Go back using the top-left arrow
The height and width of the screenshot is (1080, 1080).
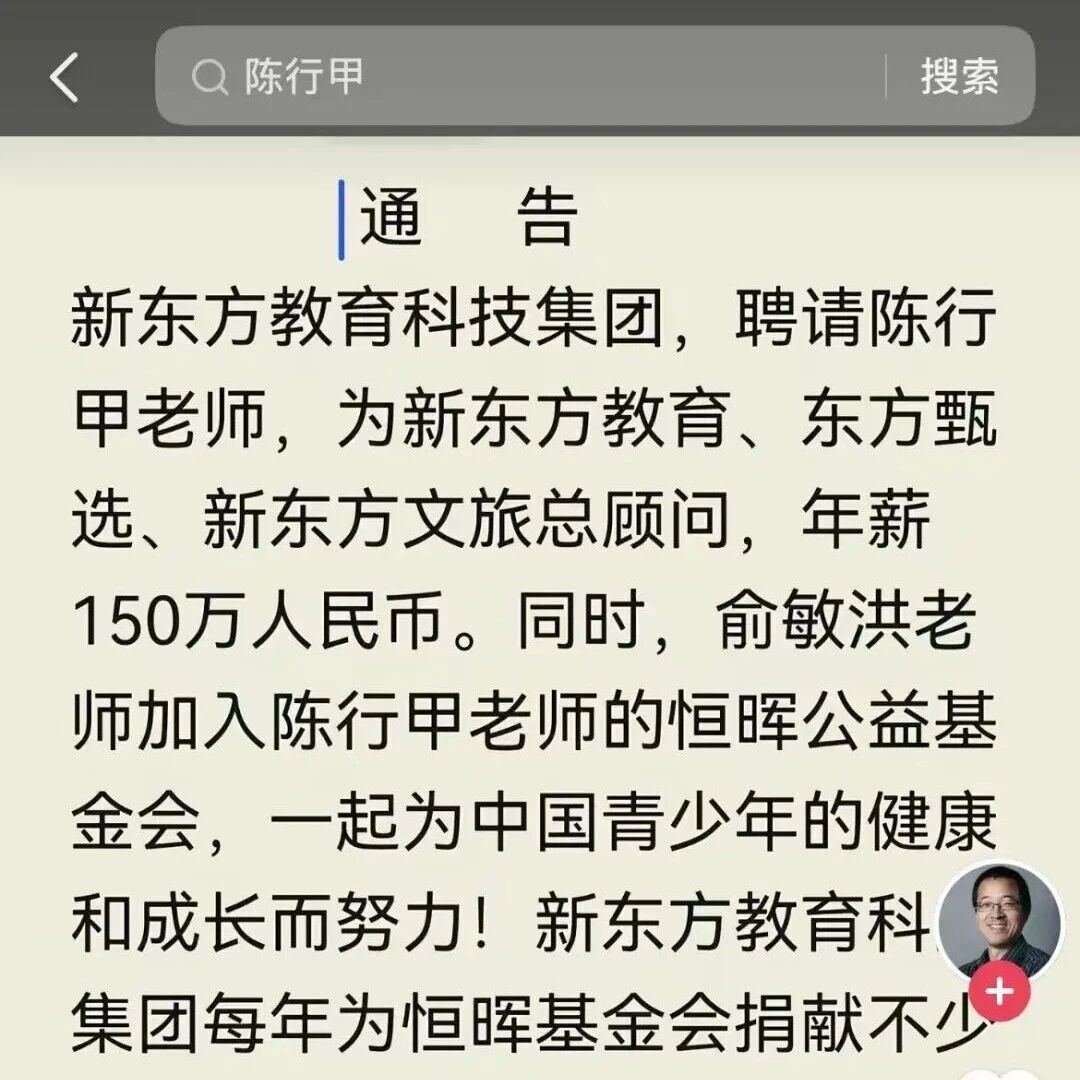click(64, 78)
